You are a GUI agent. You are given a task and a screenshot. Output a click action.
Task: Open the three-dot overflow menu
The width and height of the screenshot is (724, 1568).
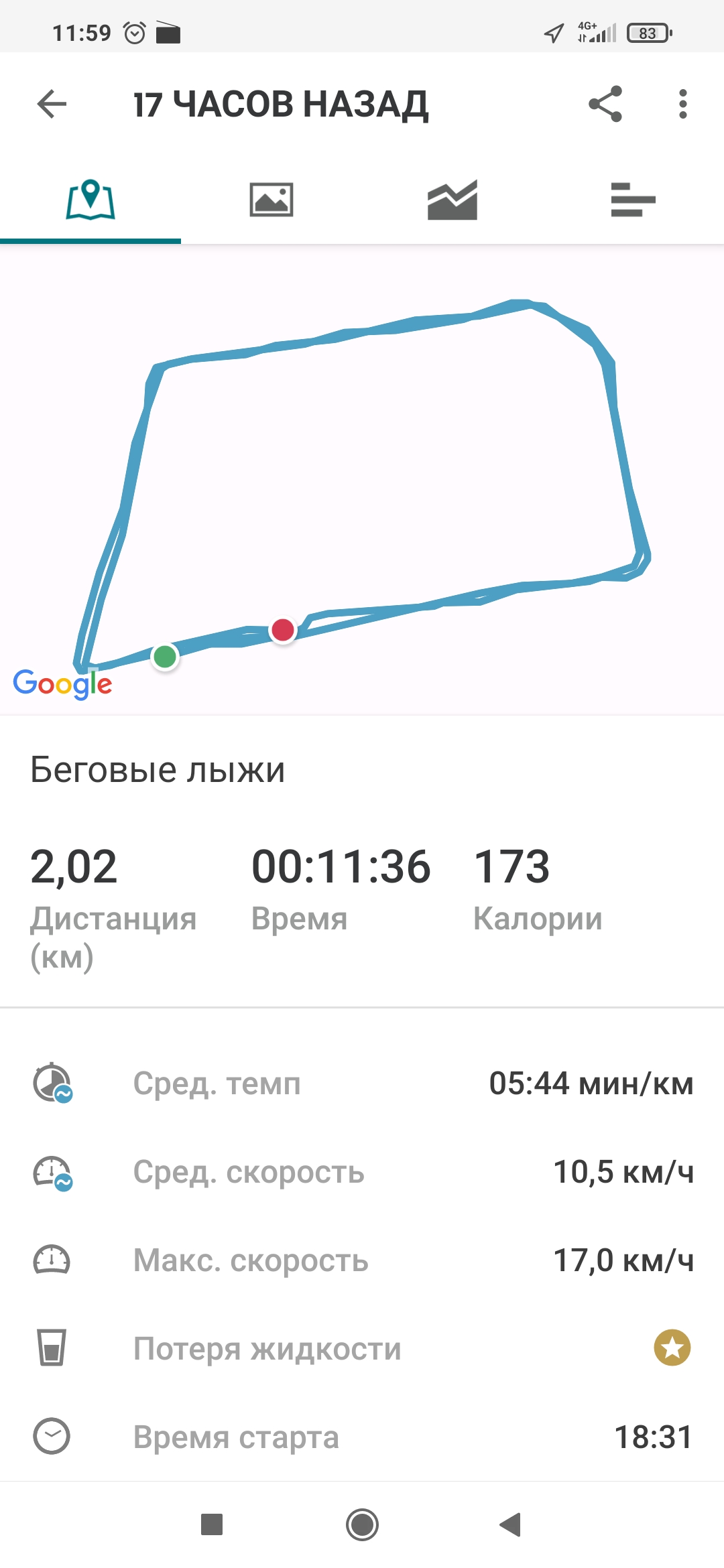point(682,105)
